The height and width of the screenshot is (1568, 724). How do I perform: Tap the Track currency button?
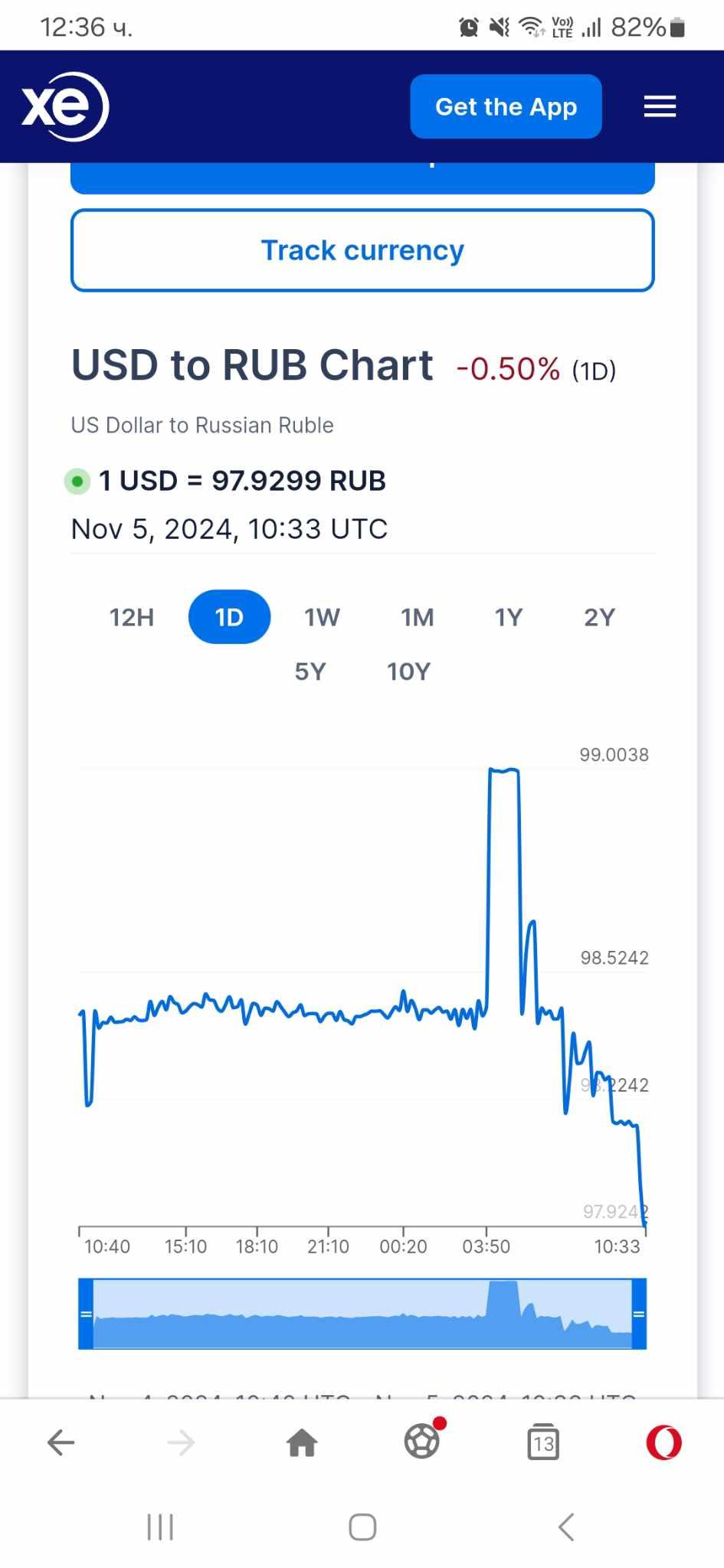coord(362,250)
